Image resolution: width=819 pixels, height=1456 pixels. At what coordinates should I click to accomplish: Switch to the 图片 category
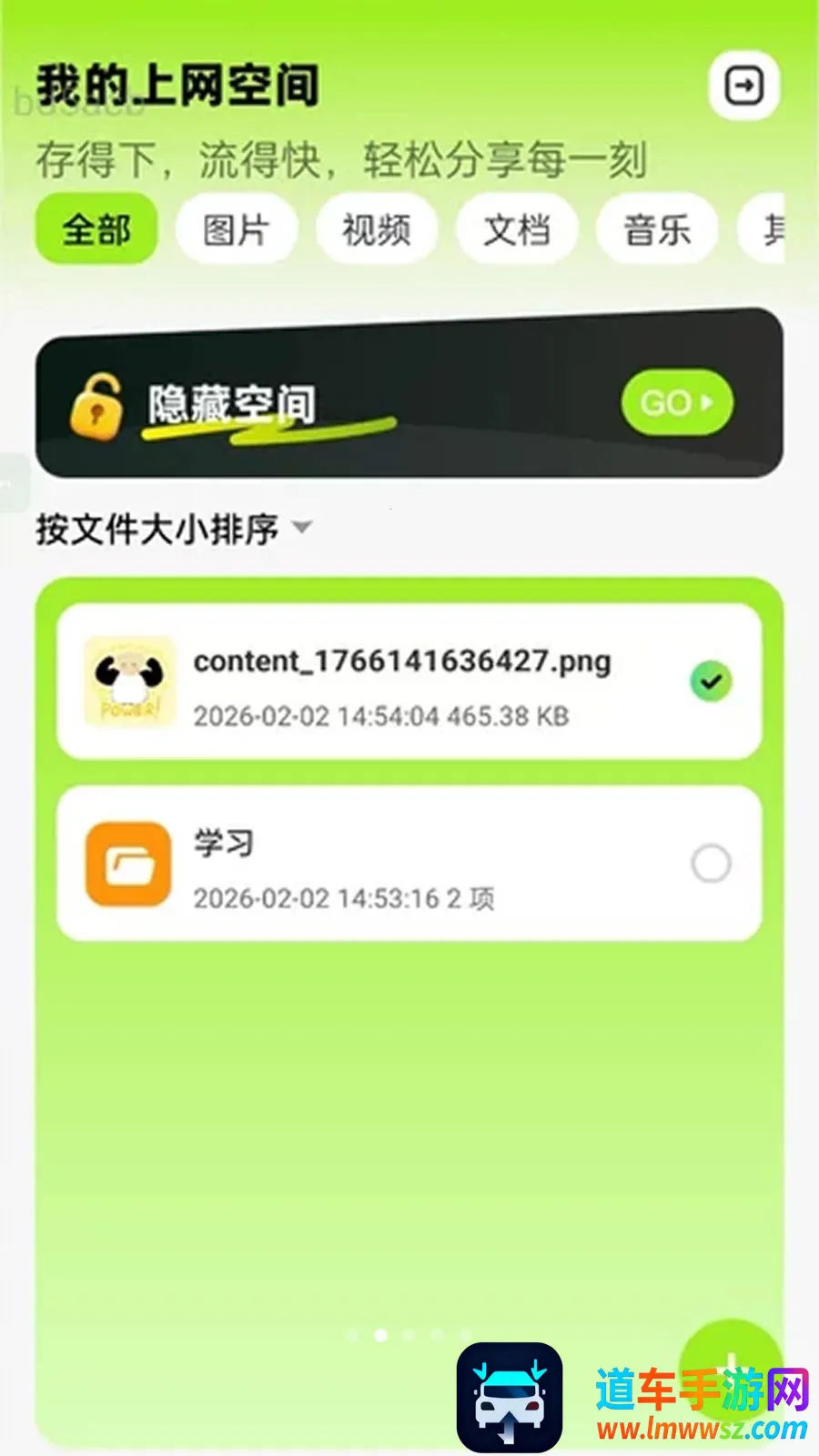pos(237,228)
